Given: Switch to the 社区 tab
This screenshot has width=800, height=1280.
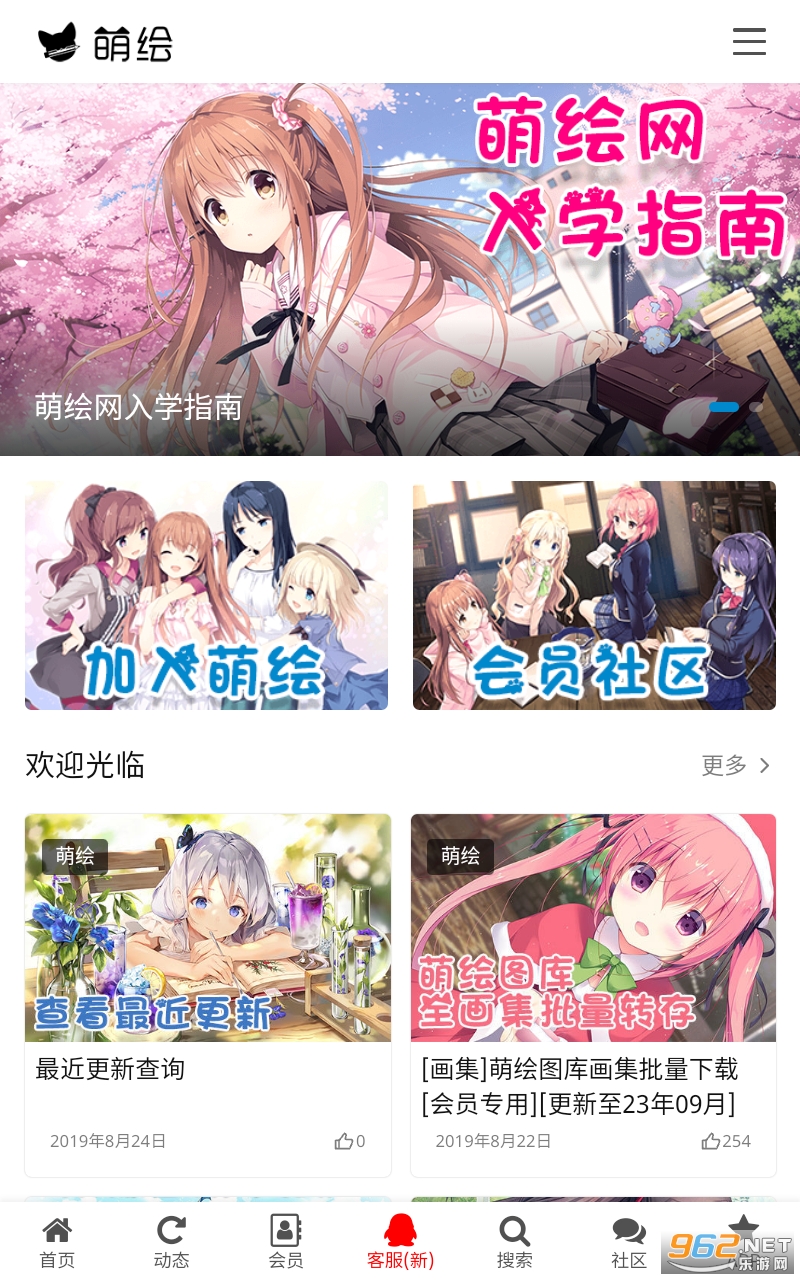Looking at the screenshot, I should [629, 1242].
